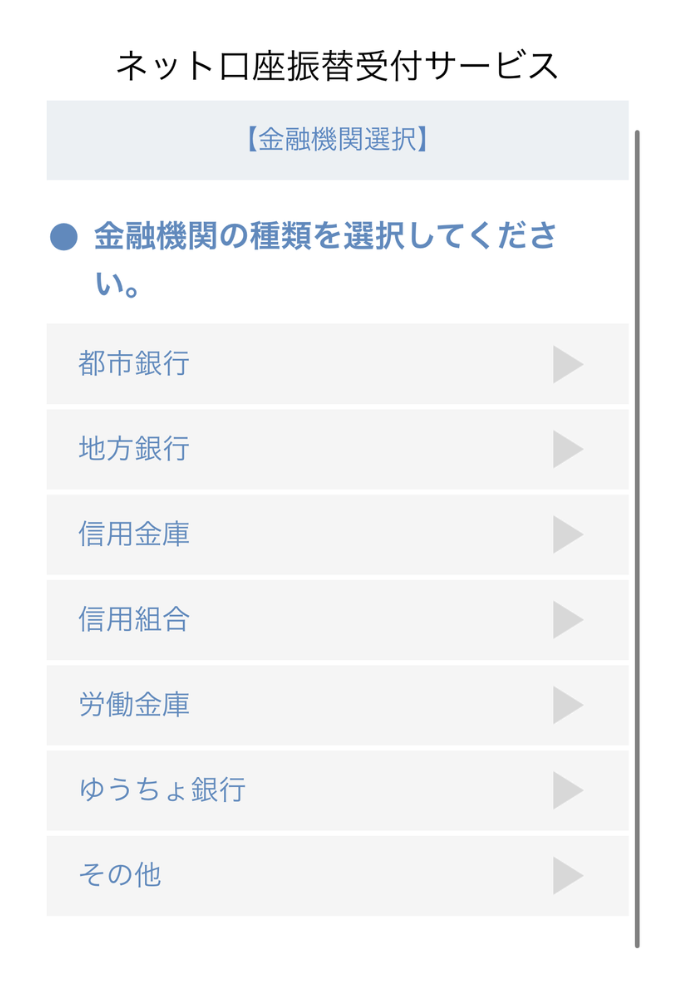Select 都市銀行 as institution type
The width and height of the screenshot is (680, 1008).
click(337, 364)
